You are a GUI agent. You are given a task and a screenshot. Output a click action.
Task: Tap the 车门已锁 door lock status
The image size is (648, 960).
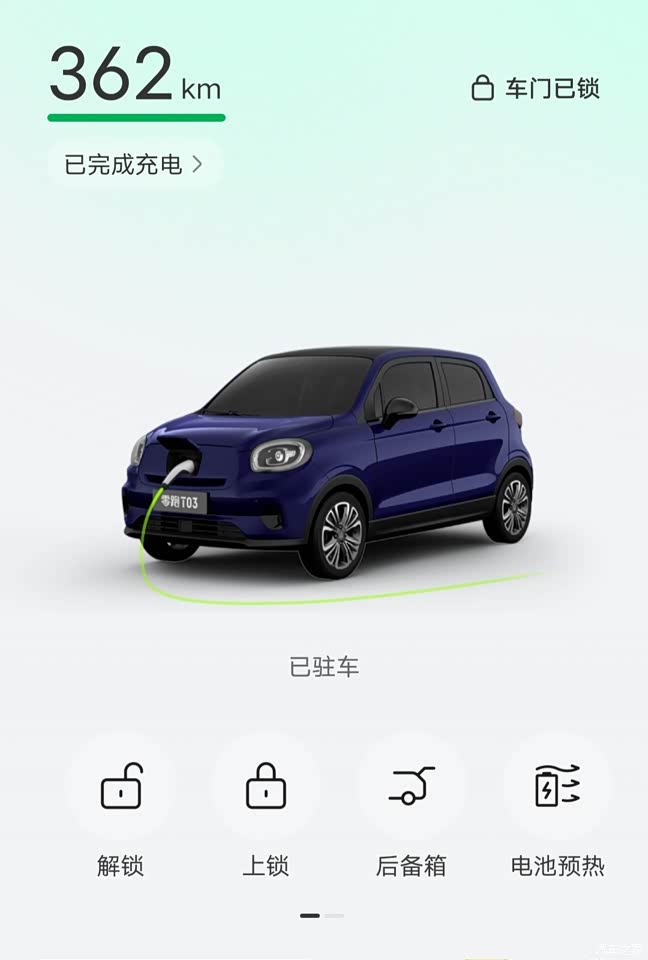click(x=535, y=88)
